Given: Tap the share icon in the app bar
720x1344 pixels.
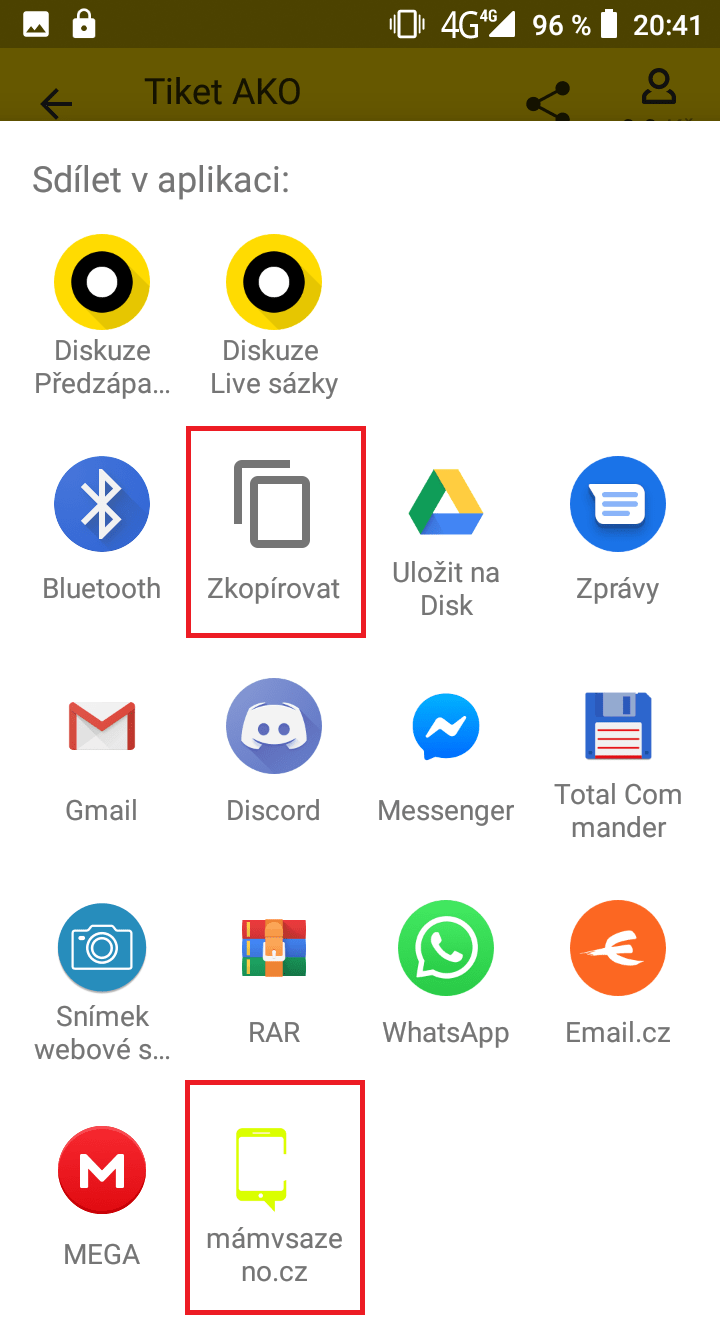Looking at the screenshot, I should coord(548,103).
